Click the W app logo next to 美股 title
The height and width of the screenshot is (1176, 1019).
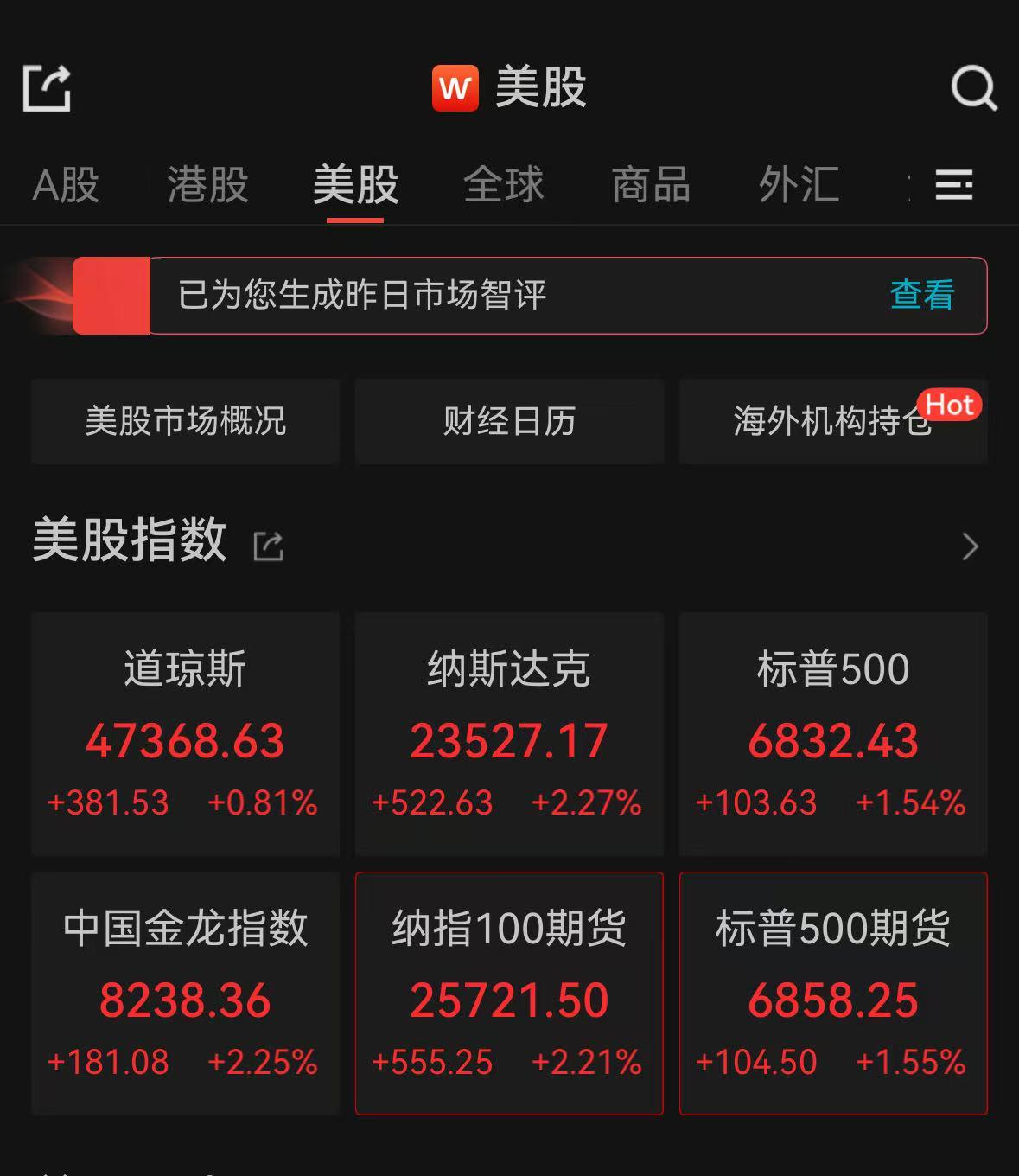coord(456,86)
